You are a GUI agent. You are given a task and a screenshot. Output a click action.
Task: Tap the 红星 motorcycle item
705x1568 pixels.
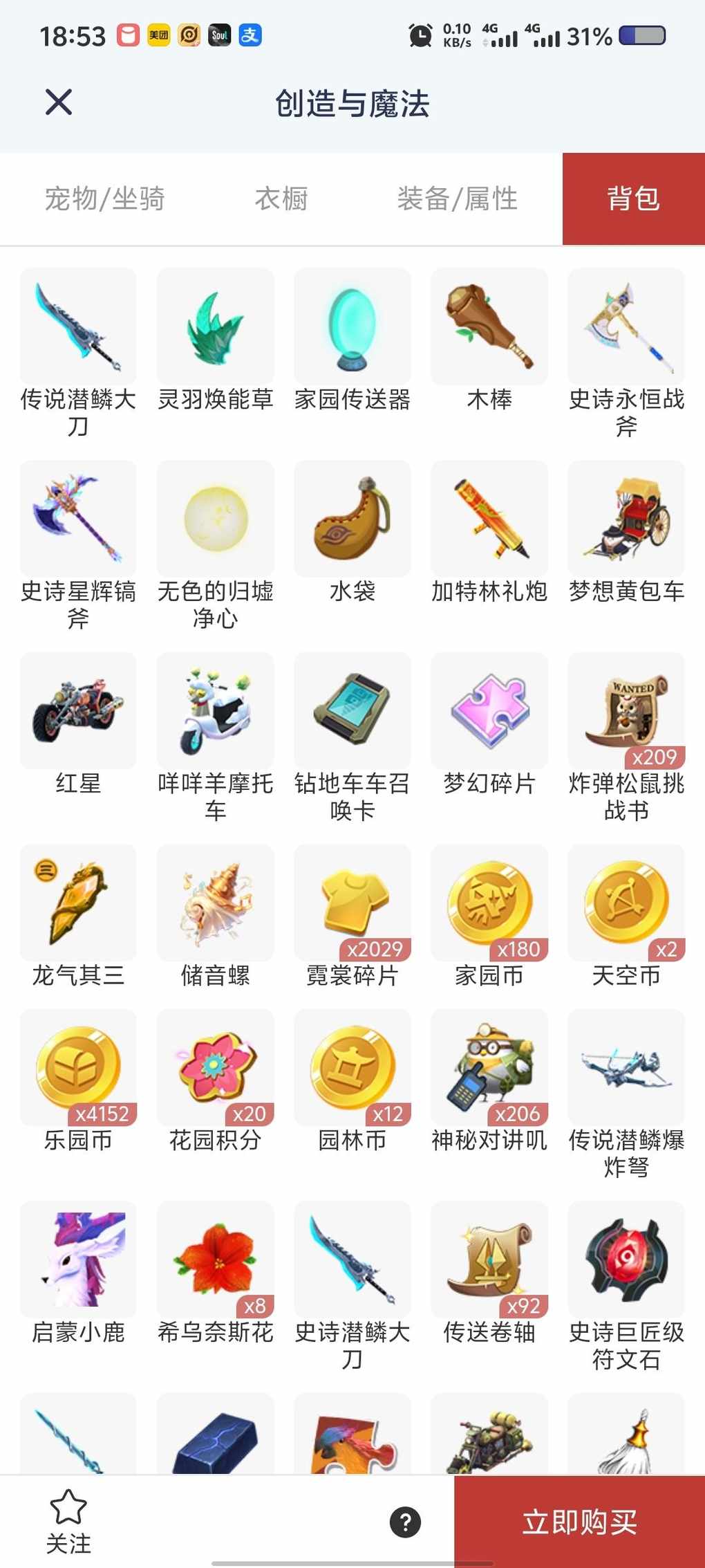pyautogui.click(x=78, y=711)
